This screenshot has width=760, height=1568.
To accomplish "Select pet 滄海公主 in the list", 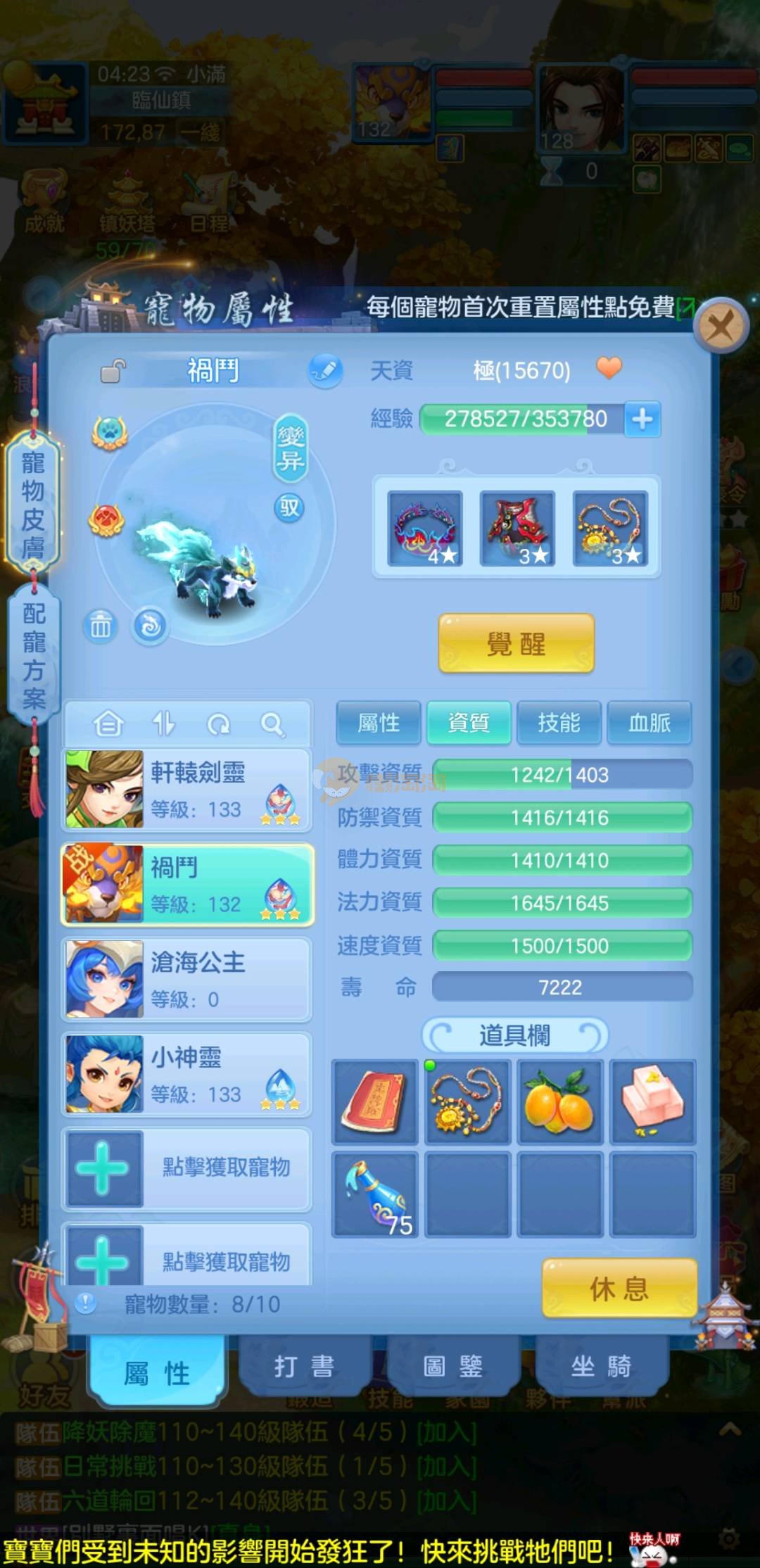I will [186, 979].
